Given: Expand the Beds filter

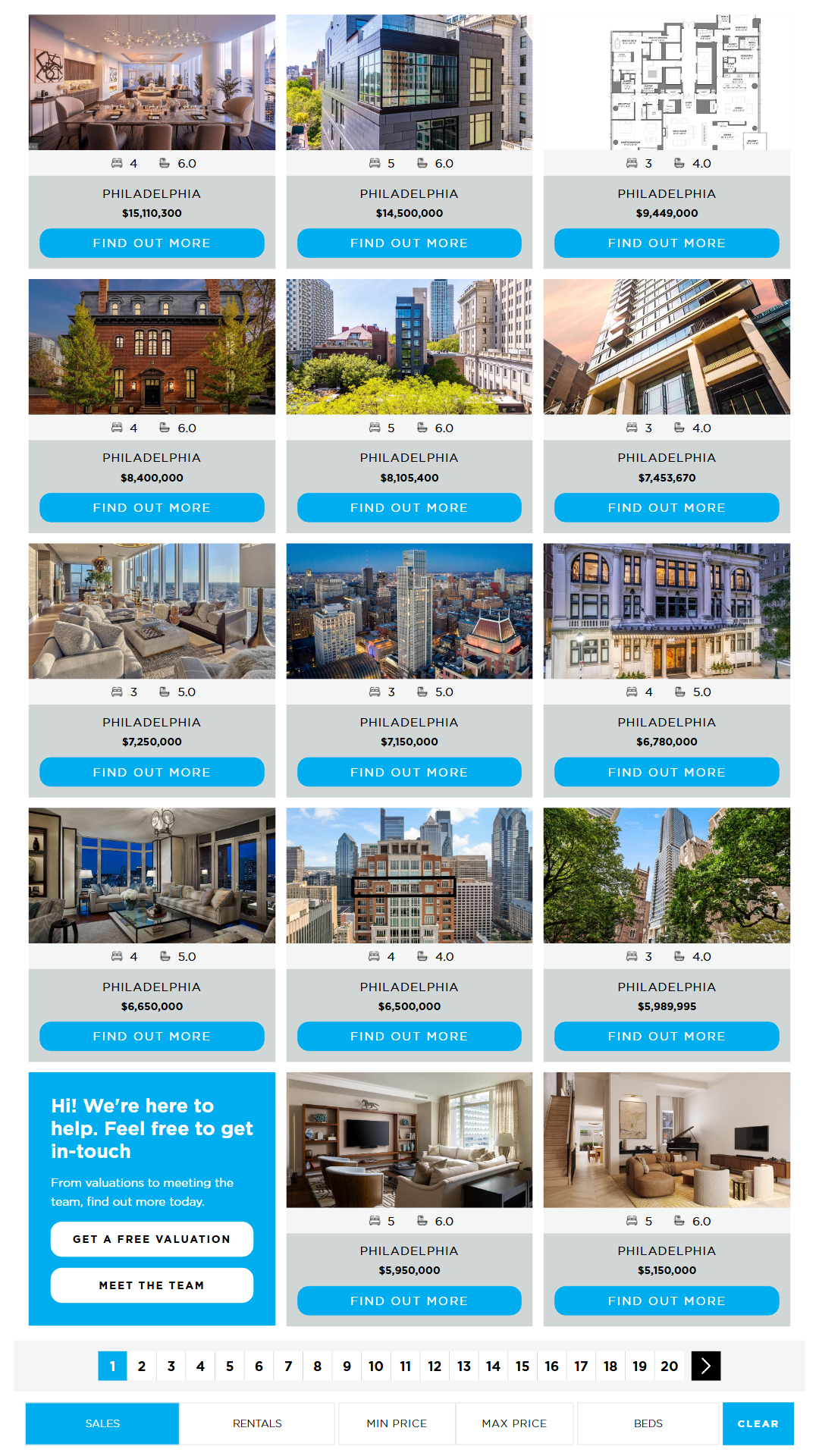Looking at the screenshot, I should (x=648, y=1423).
